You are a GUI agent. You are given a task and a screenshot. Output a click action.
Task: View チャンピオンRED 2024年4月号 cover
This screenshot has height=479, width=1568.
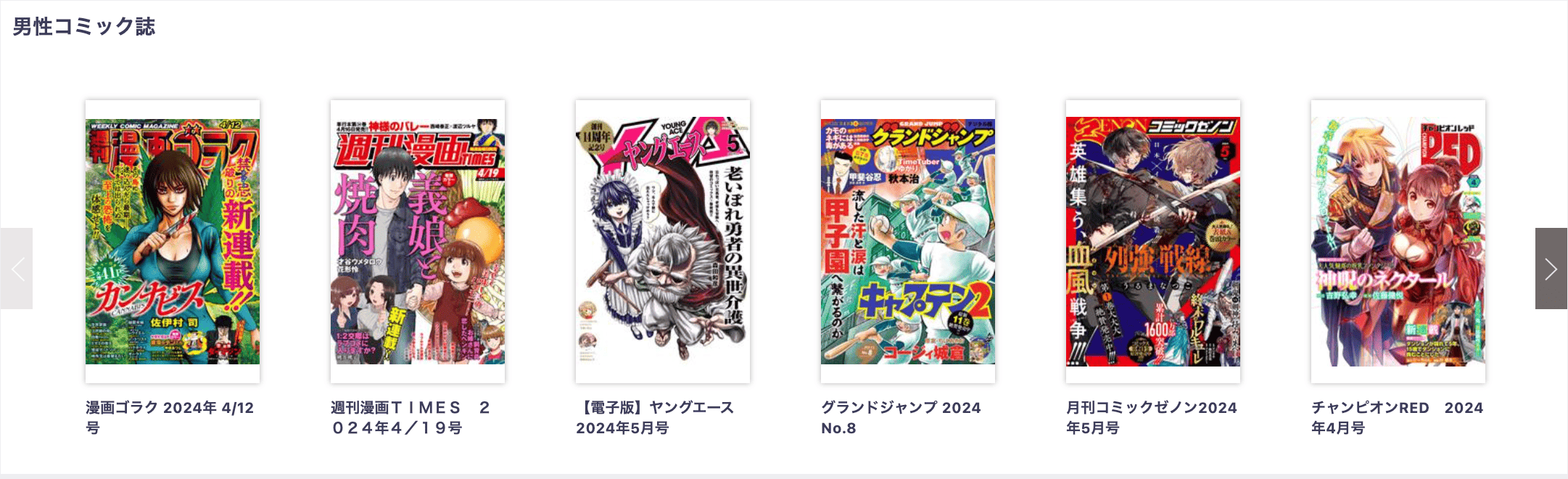tap(1398, 241)
